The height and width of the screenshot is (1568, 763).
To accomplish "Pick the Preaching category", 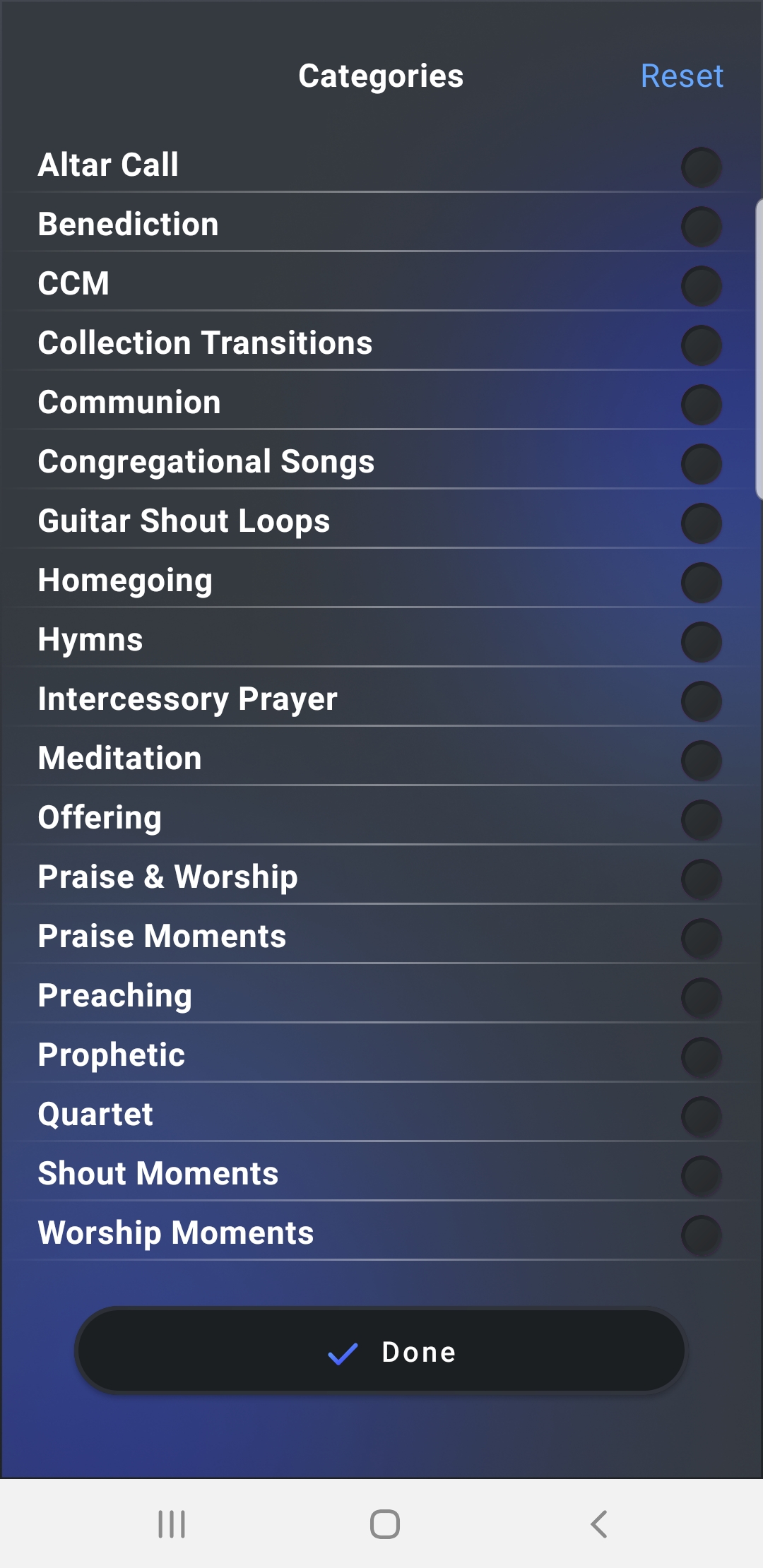I will click(x=381, y=996).
